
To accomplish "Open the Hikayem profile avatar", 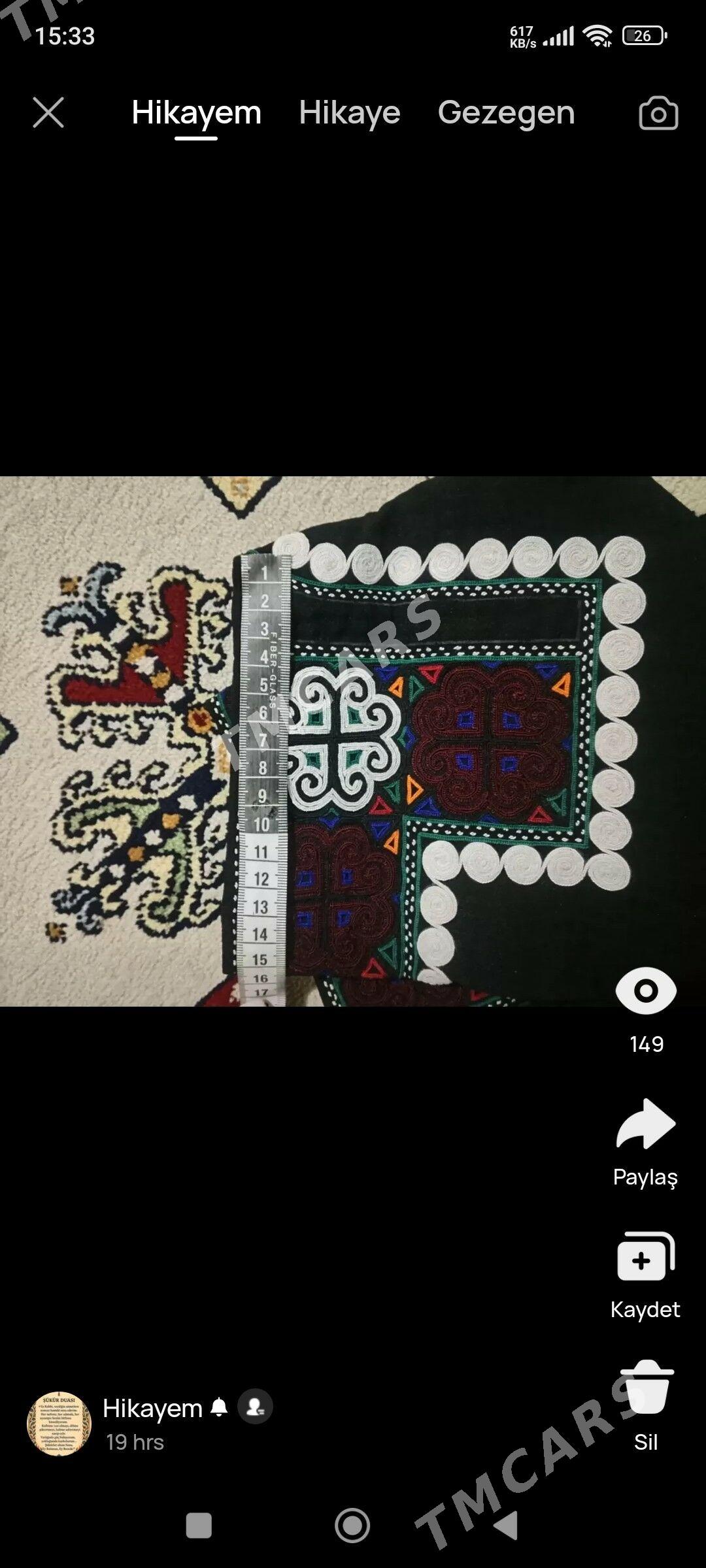I will [x=59, y=1424].
